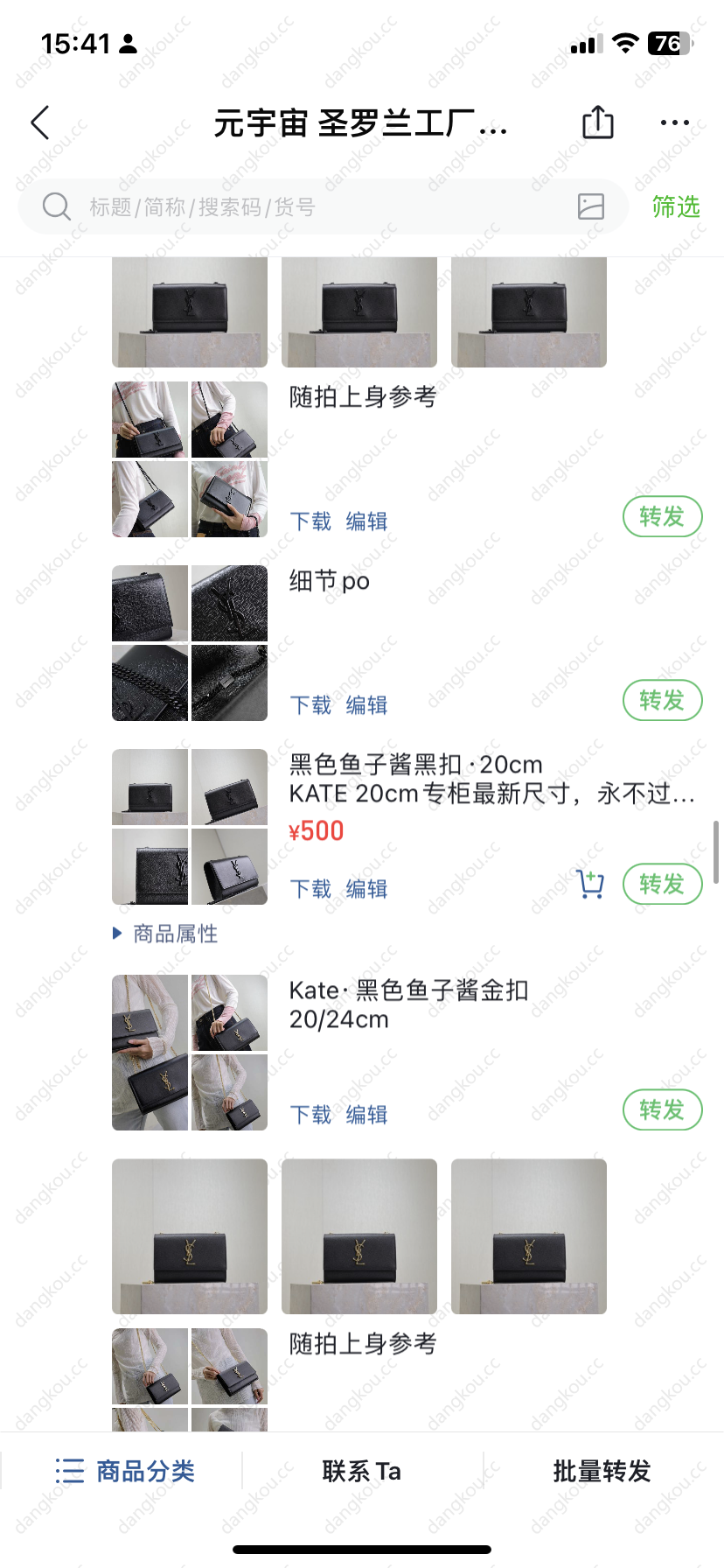Forward the 细节po post
Image resolution: width=724 pixels, height=1568 pixels.
coord(662,701)
